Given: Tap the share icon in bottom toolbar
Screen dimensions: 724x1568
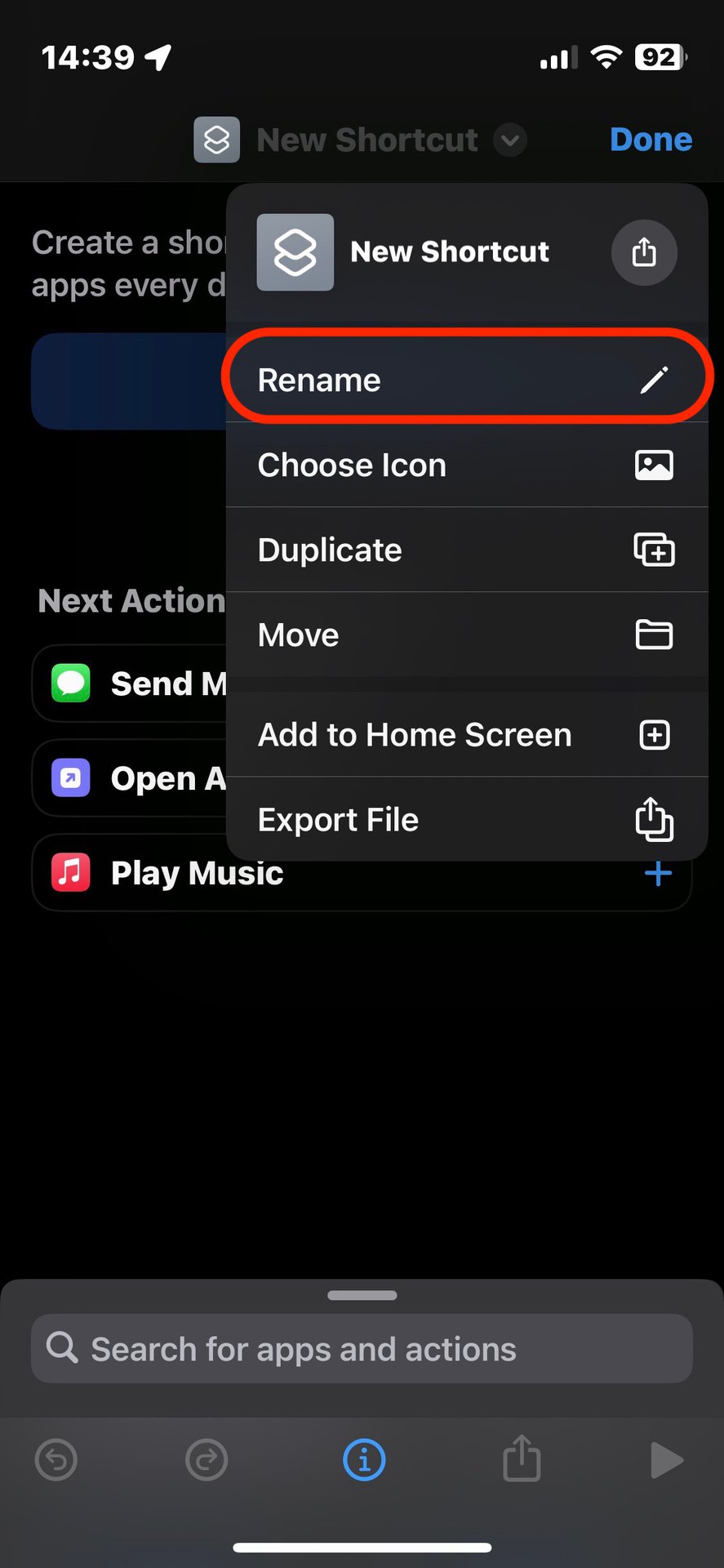Looking at the screenshot, I should 522,1459.
